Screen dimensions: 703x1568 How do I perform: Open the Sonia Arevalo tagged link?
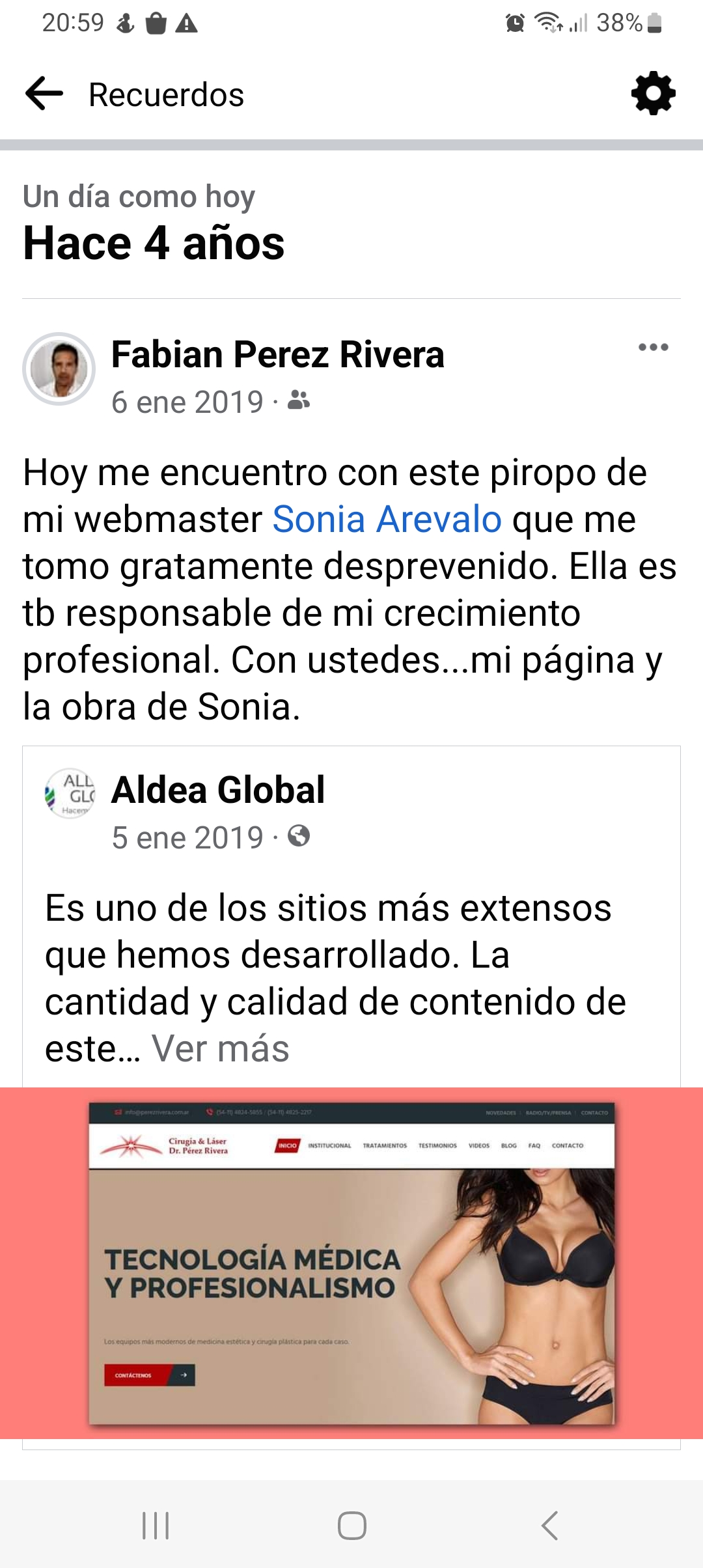pyautogui.click(x=387, y=519)
